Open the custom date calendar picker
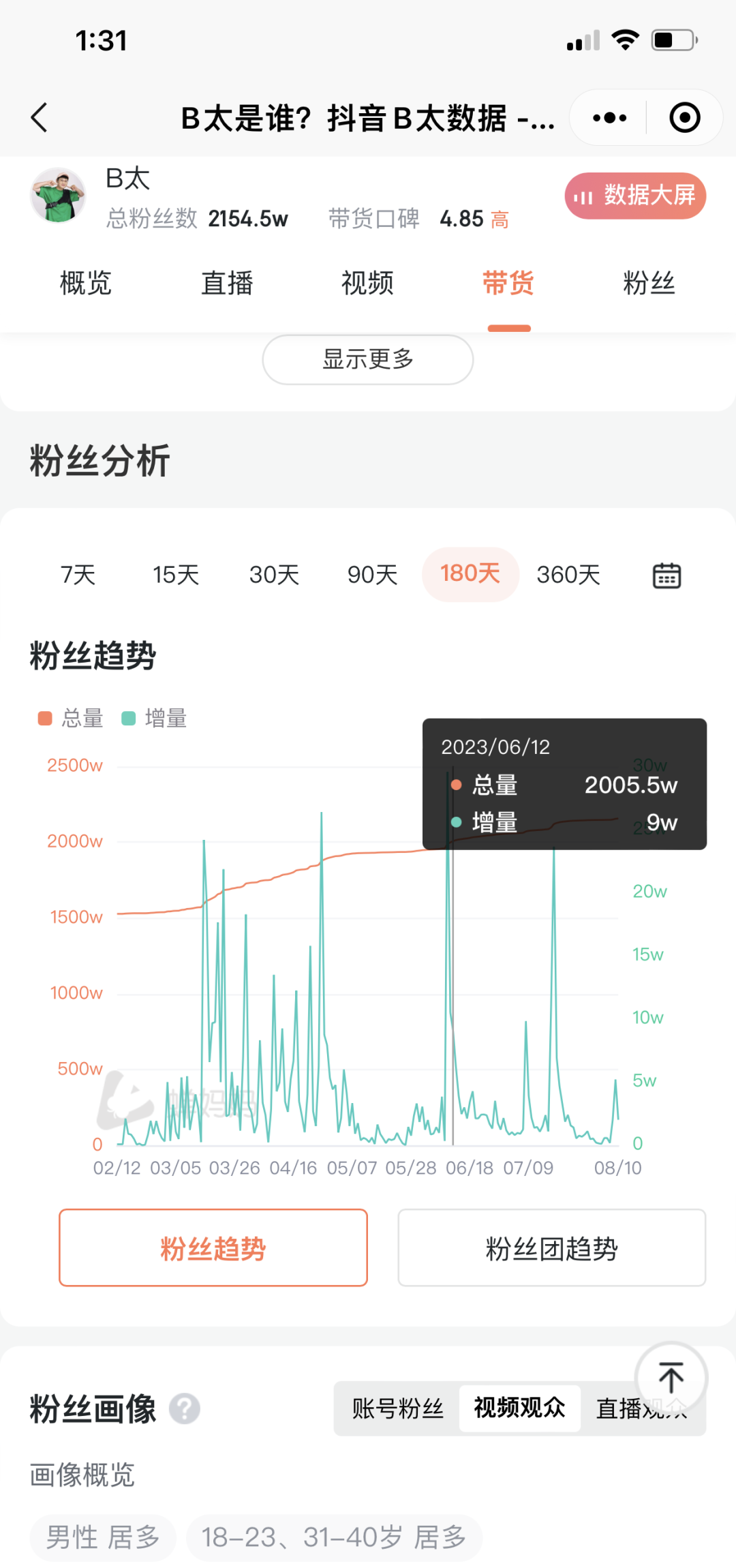This screenshot has height=1568, width=736. tap(666, 575)
